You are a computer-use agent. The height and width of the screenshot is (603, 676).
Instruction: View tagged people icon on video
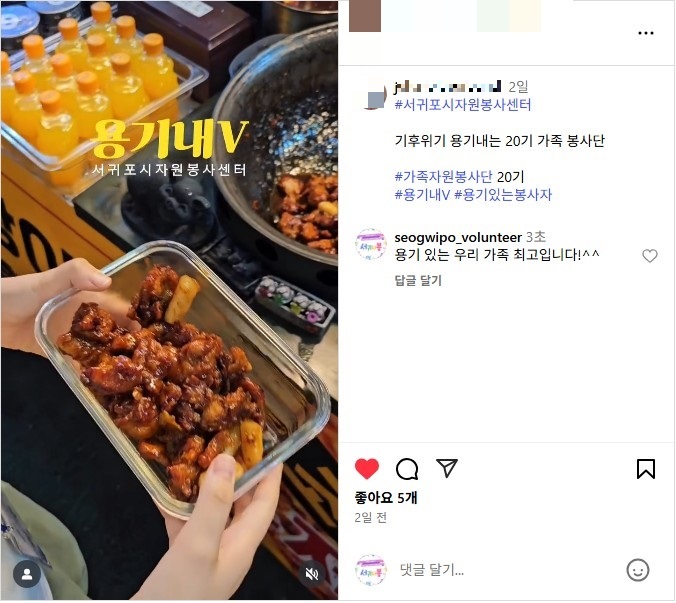pos(27,574)
